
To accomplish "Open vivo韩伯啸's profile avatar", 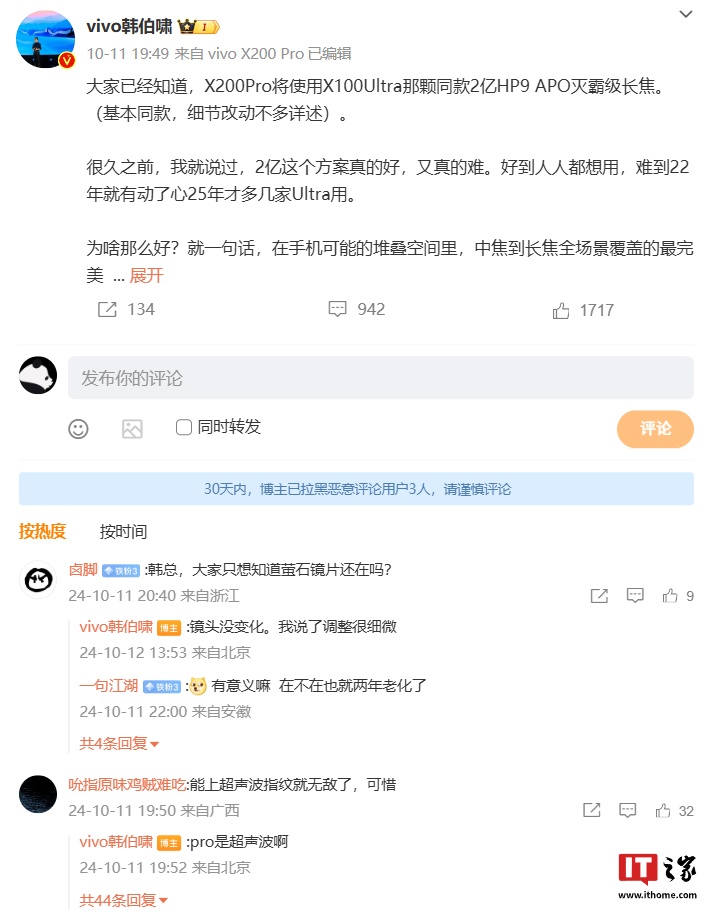I will pos(45,39).
